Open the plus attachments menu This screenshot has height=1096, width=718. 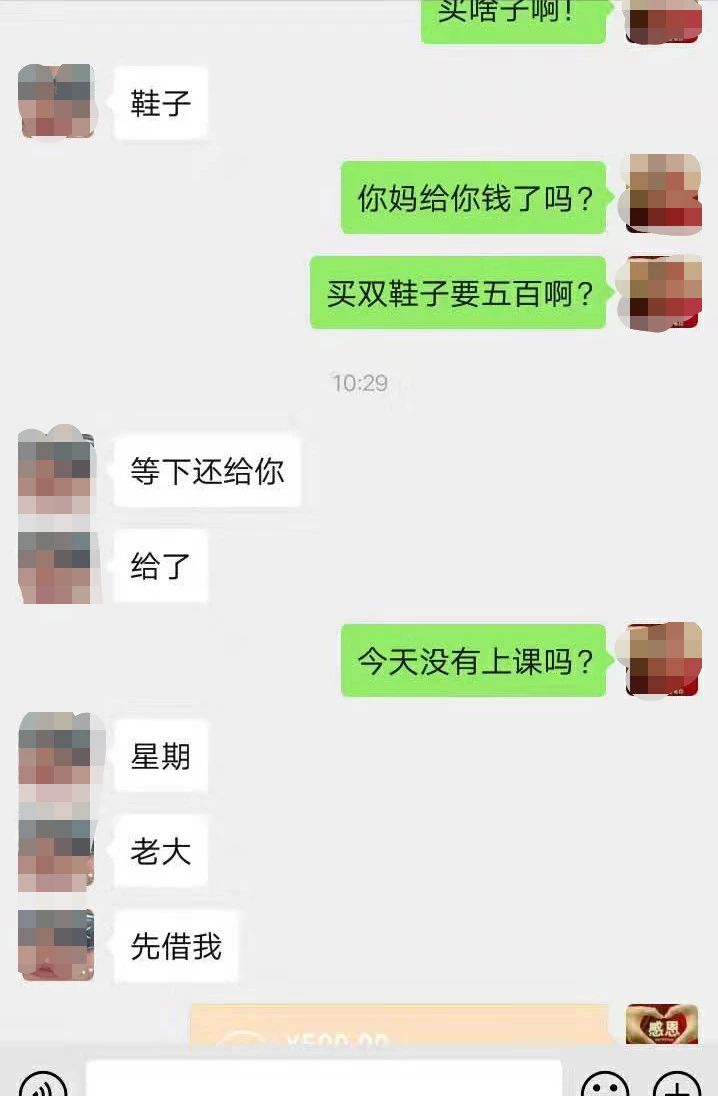click(676, 1085)
